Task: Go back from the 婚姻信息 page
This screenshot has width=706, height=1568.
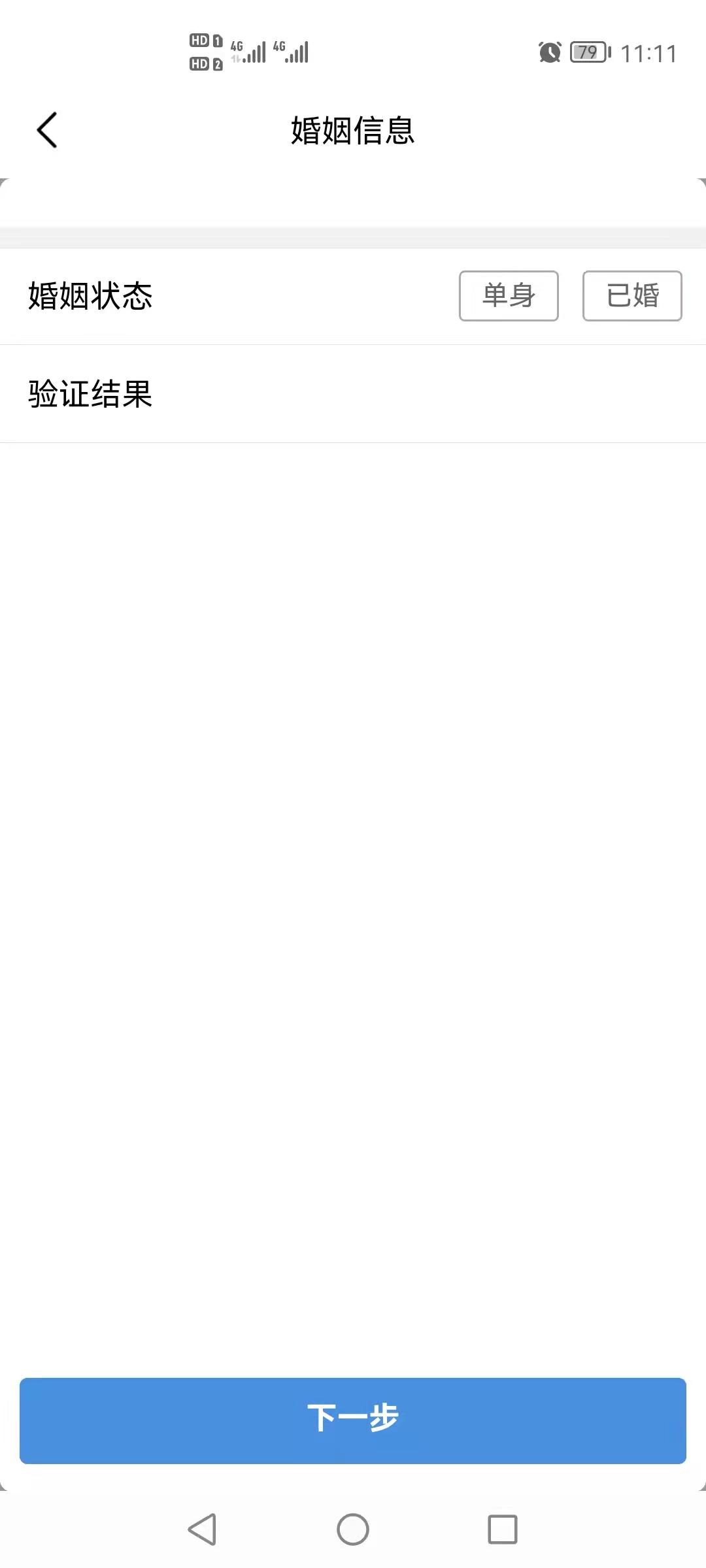Action: [x=47, y=130]
